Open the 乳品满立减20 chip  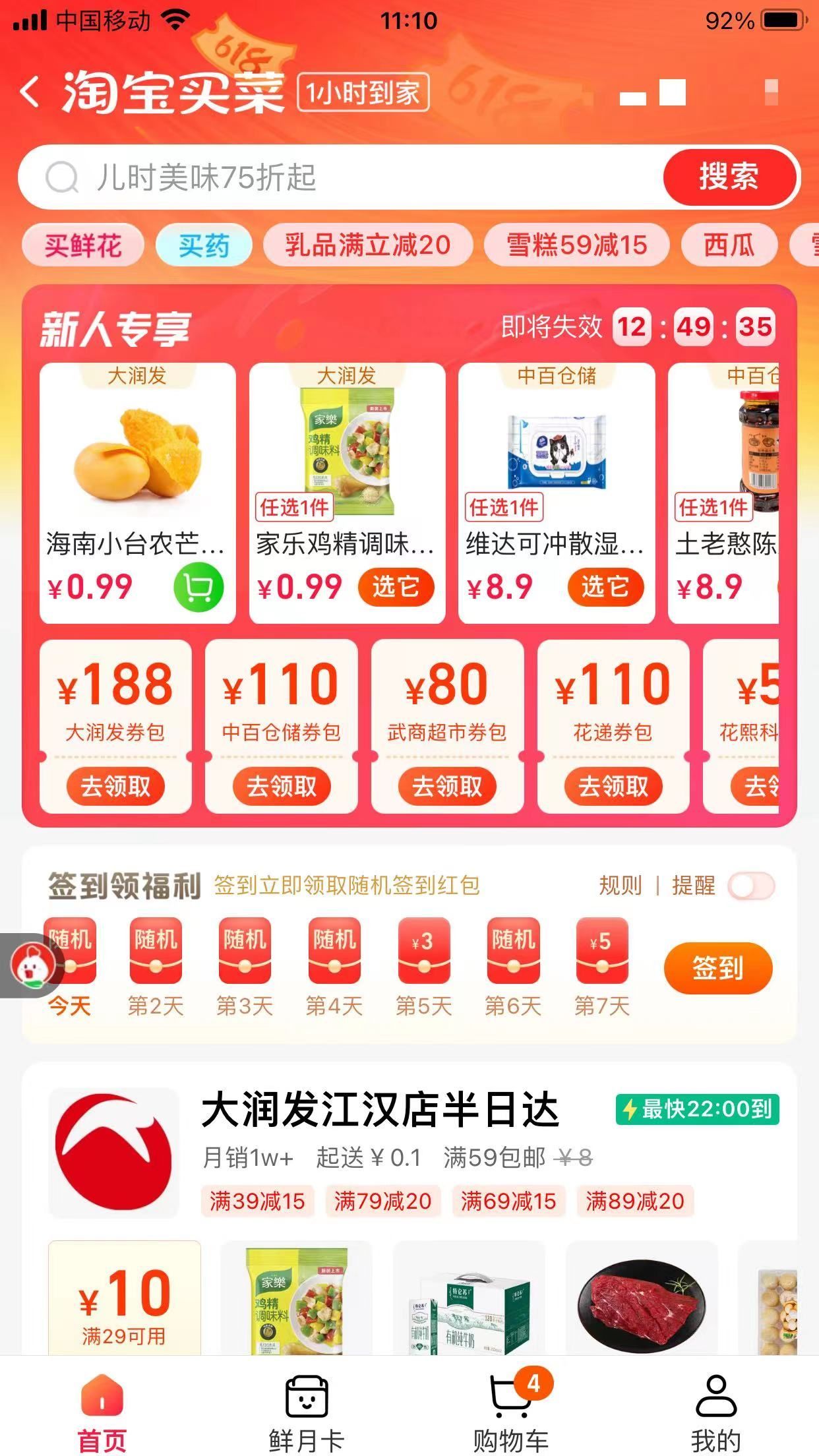point(367,245)
